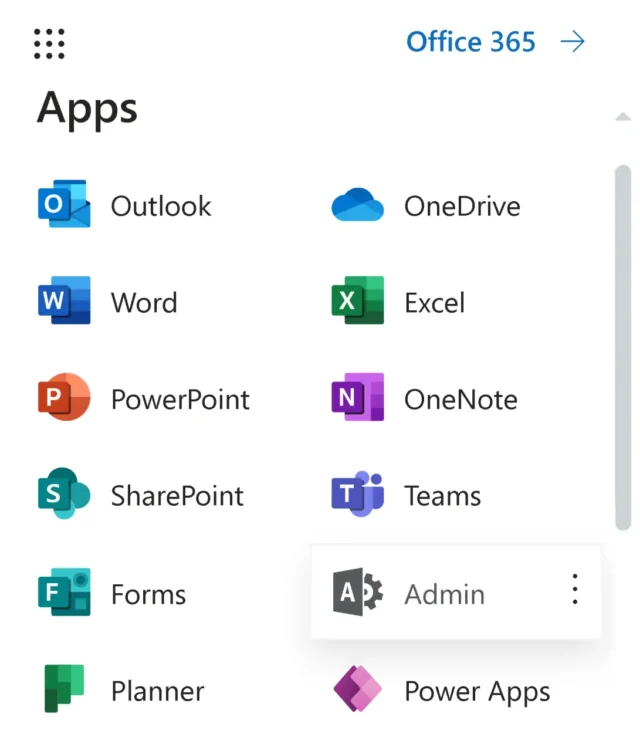Viewport: 640px width, 751px height.
Task: Close the app launcher grid icon
Action: click(x=49, y=43)
